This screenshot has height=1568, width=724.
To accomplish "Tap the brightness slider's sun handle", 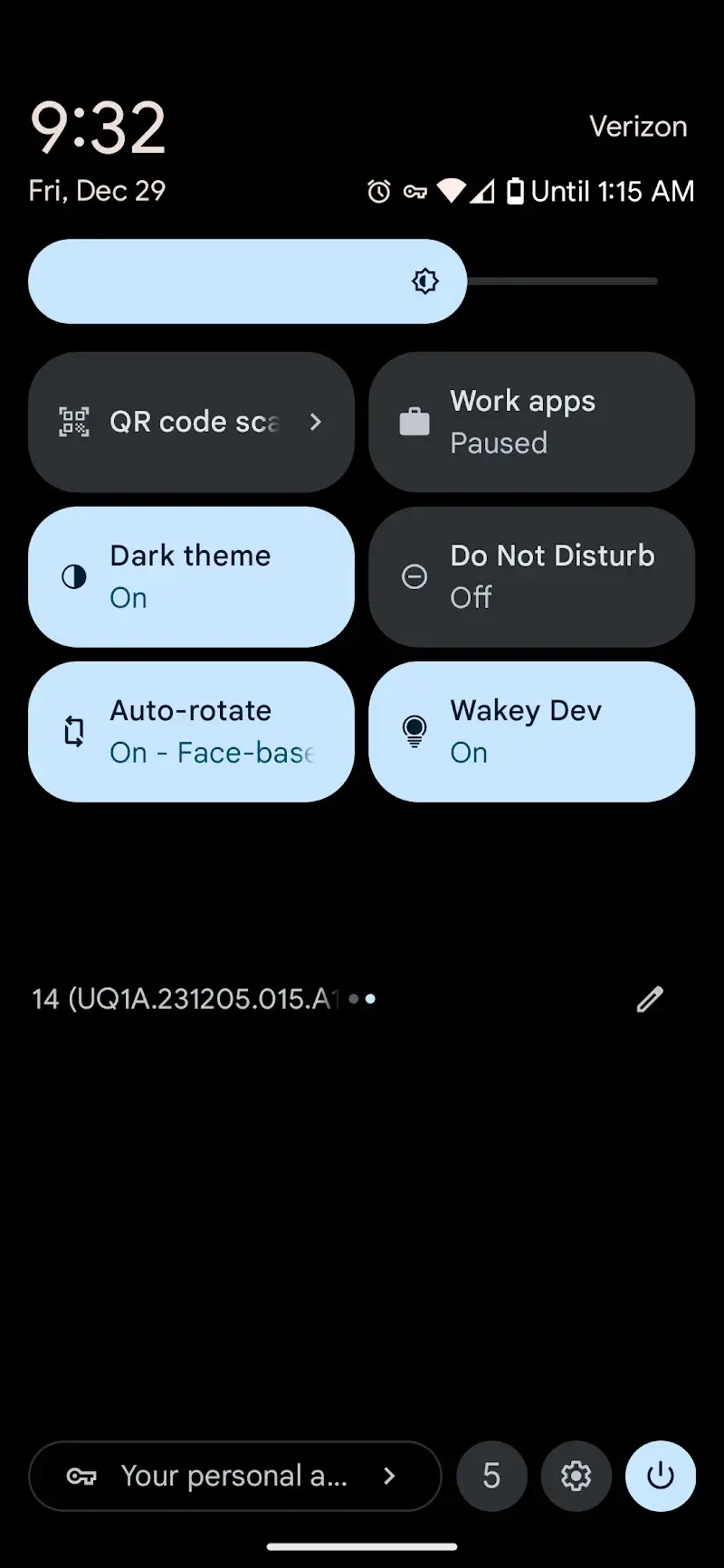I will coord(425,281).
